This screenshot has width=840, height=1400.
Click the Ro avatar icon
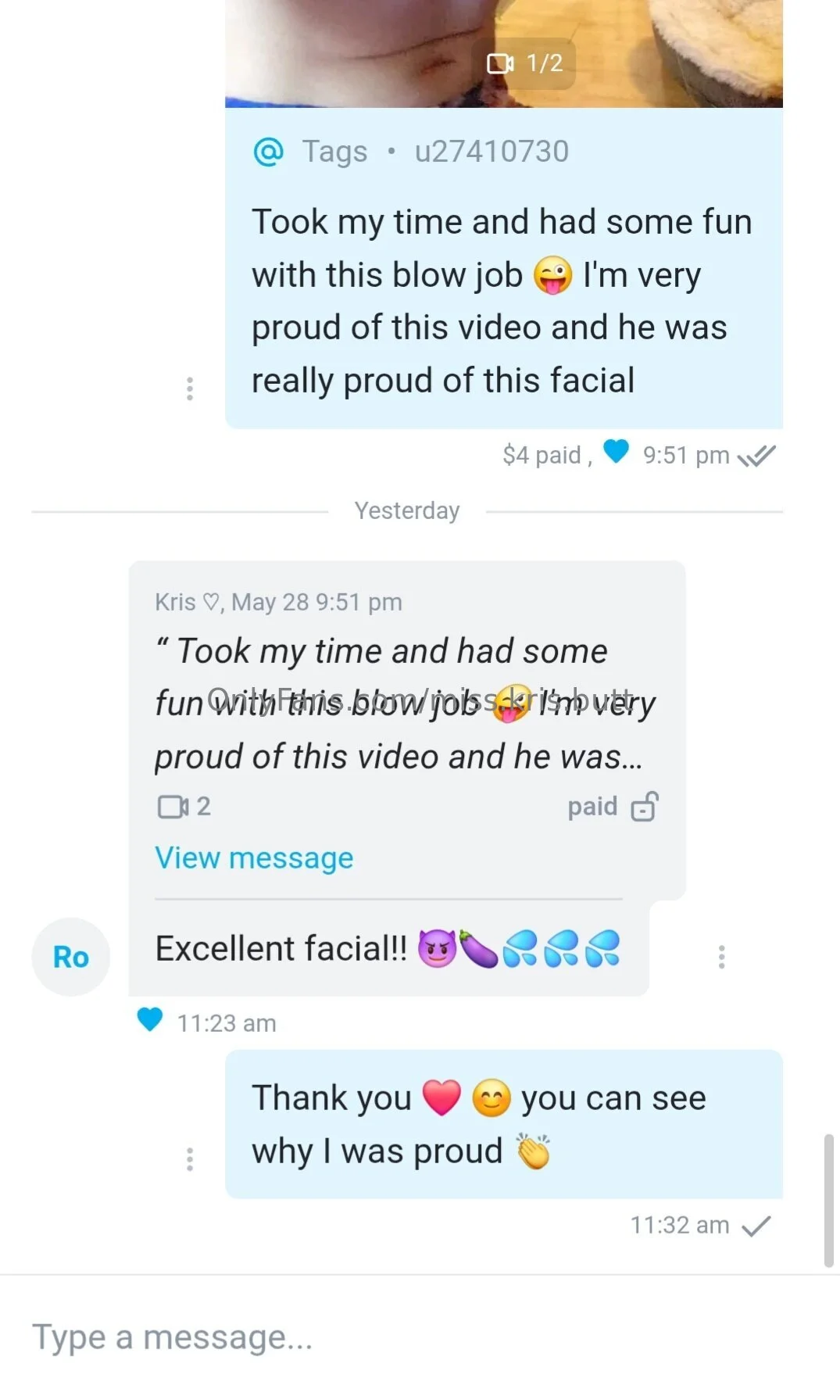click(70, 957)
